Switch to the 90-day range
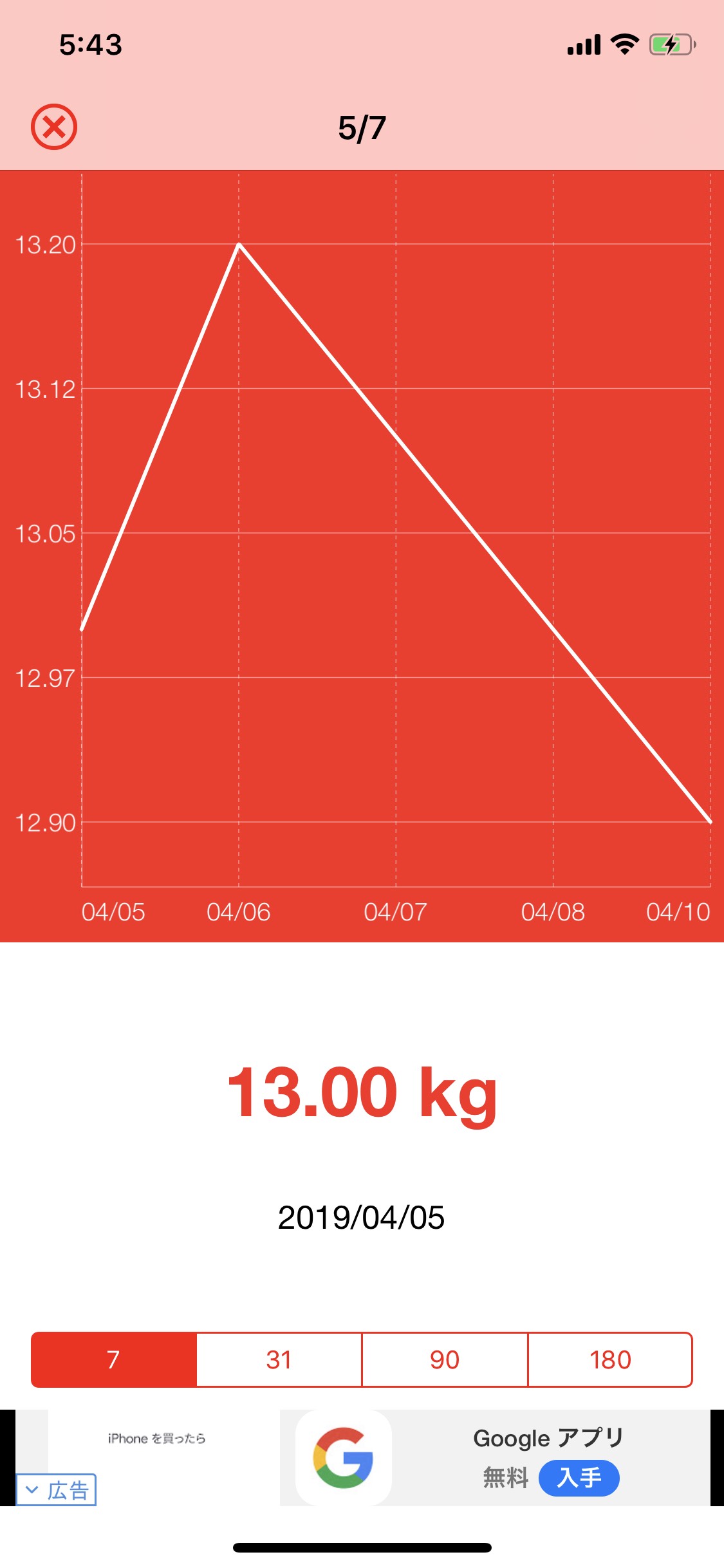 445,1359
